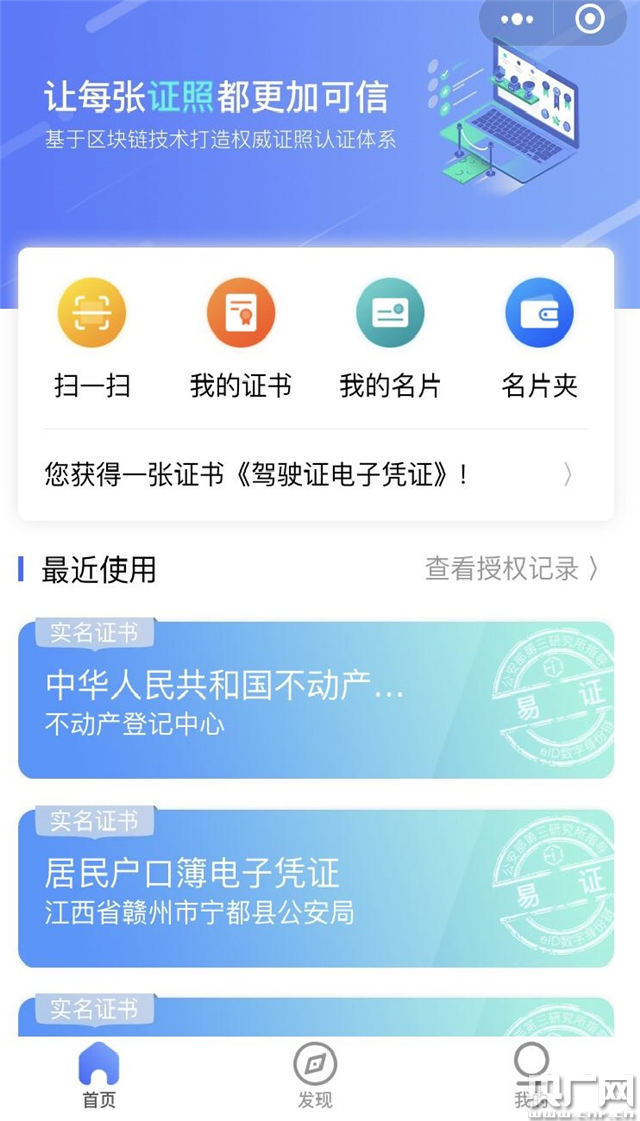Close the mini program via circle button
Image resolution: width=640 pixels, height=1121 pixels.
[590, 20]
